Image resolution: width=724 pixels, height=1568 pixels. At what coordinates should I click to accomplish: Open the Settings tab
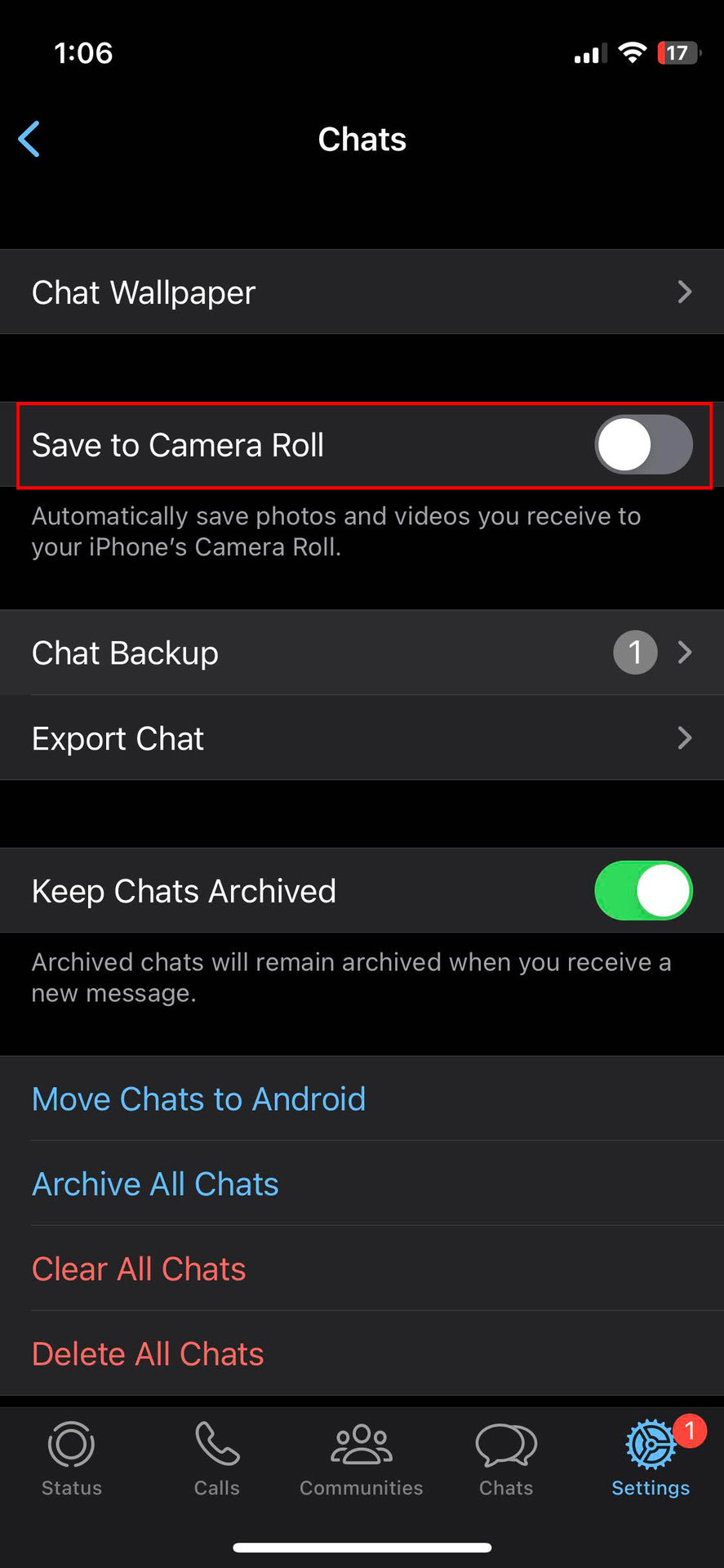651,1459
